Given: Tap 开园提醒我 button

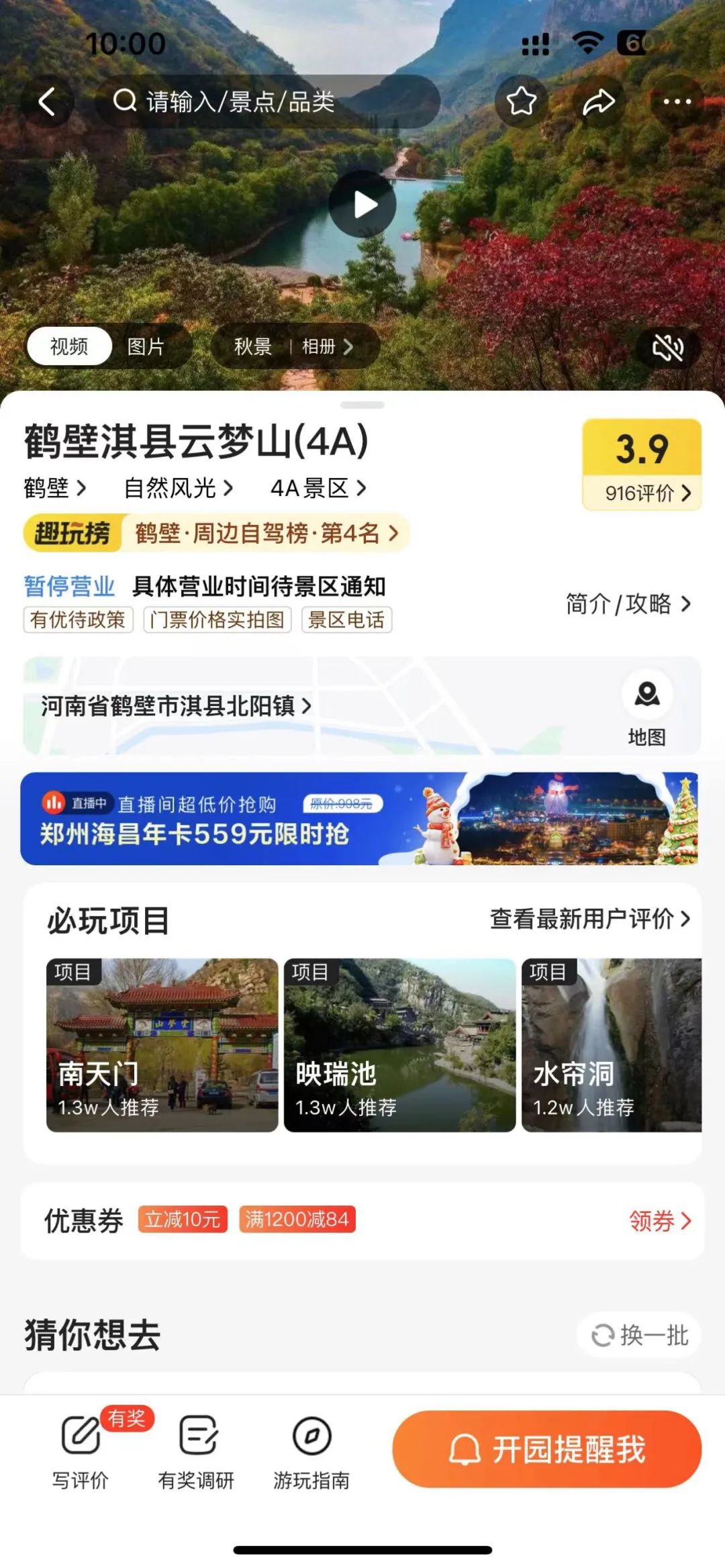Looking at the screenshot, I should 547,1449.
